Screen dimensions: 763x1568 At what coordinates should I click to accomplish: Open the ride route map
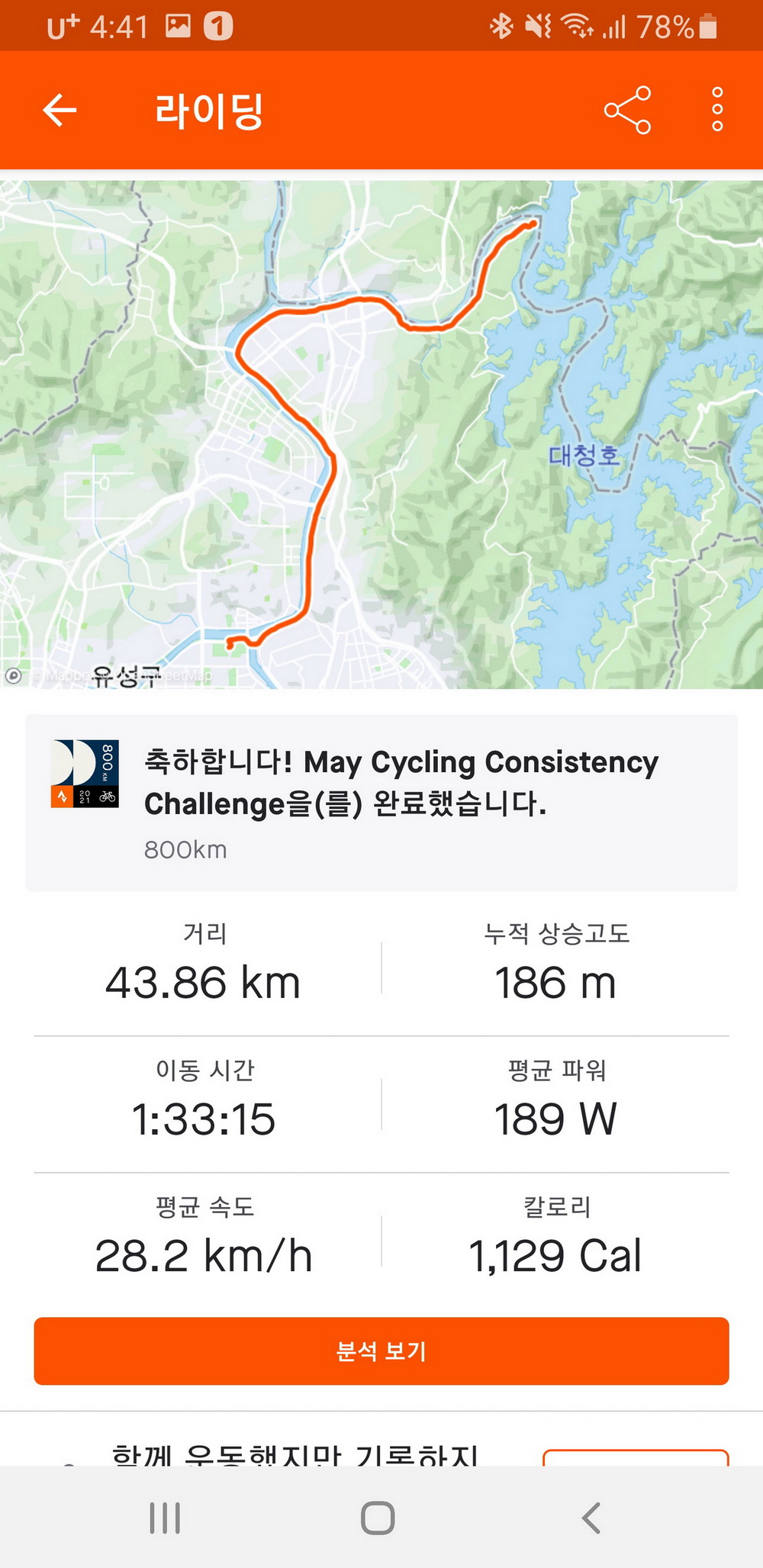coord(381,435)
